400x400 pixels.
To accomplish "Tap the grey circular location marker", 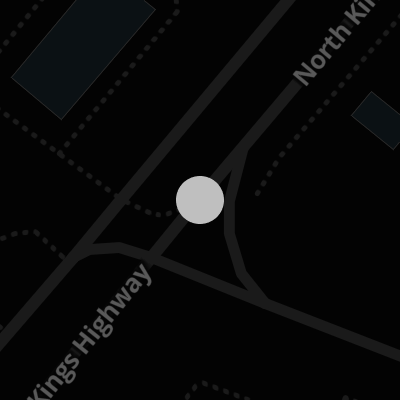I will click(x=200, y=200).
